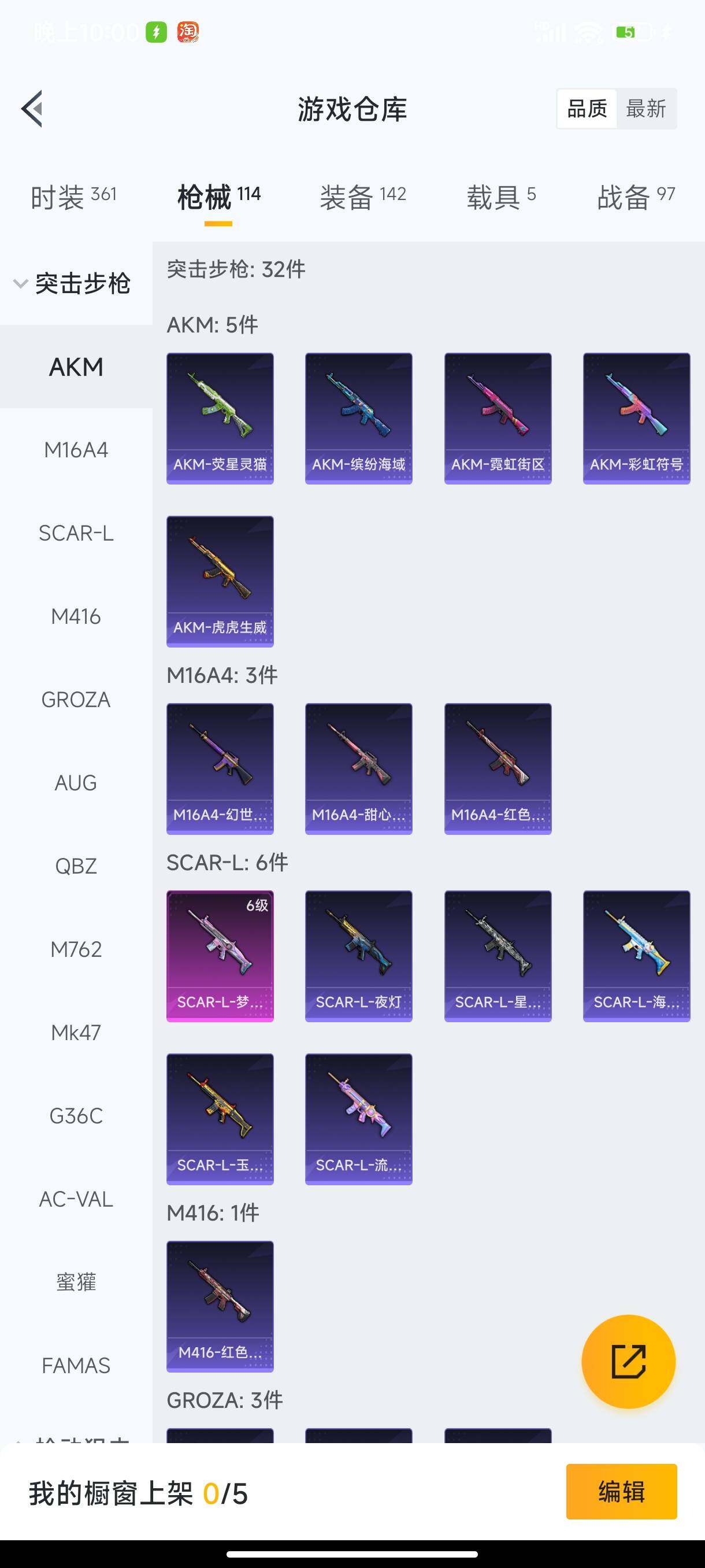Open the level 6 SCAR-L-梦 skin
The image size is (705, 1568).
tap(220, 956)
